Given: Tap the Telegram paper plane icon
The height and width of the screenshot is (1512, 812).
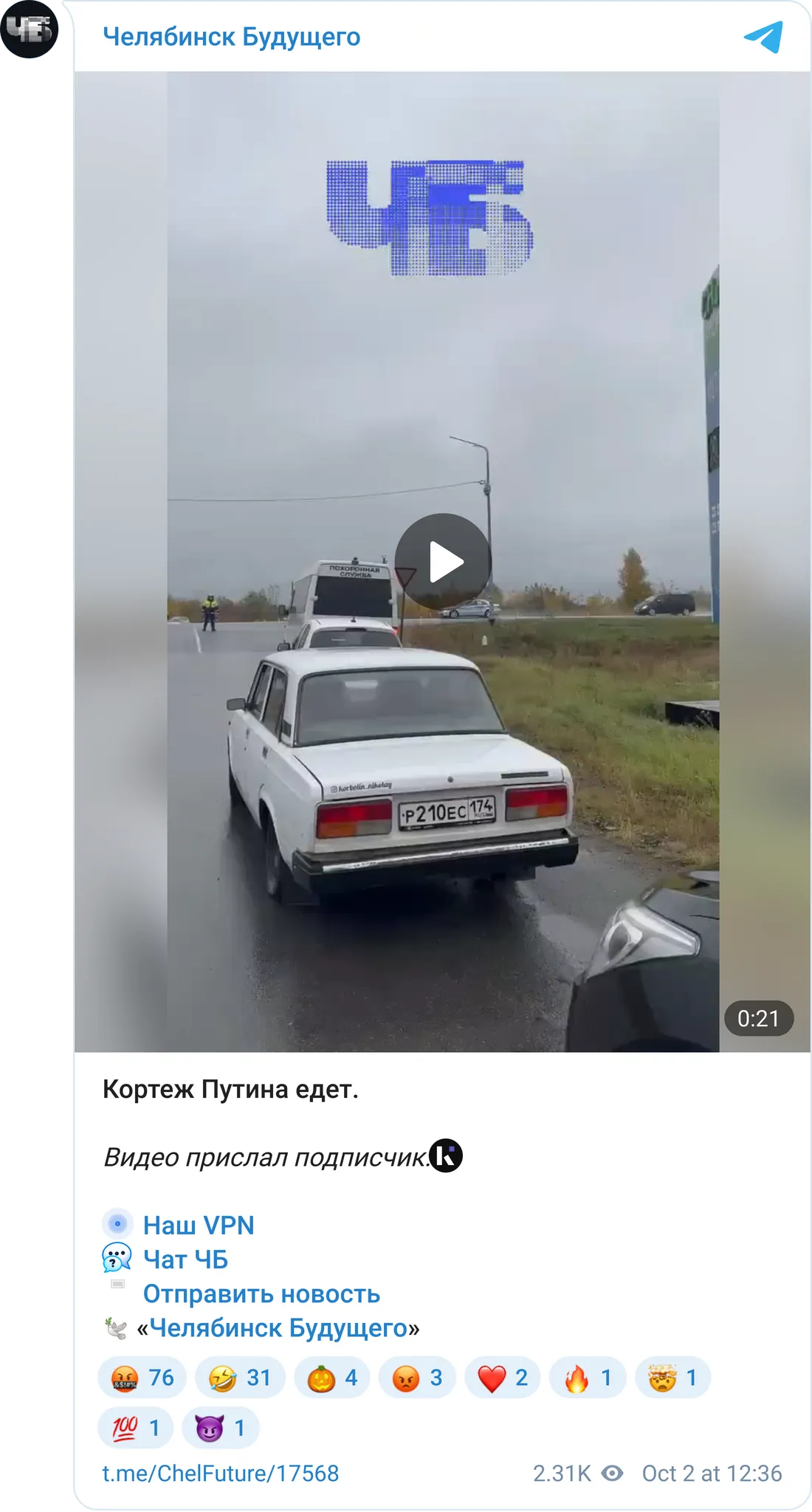Looking at the screenshot, I should click(x=763, y=37).
